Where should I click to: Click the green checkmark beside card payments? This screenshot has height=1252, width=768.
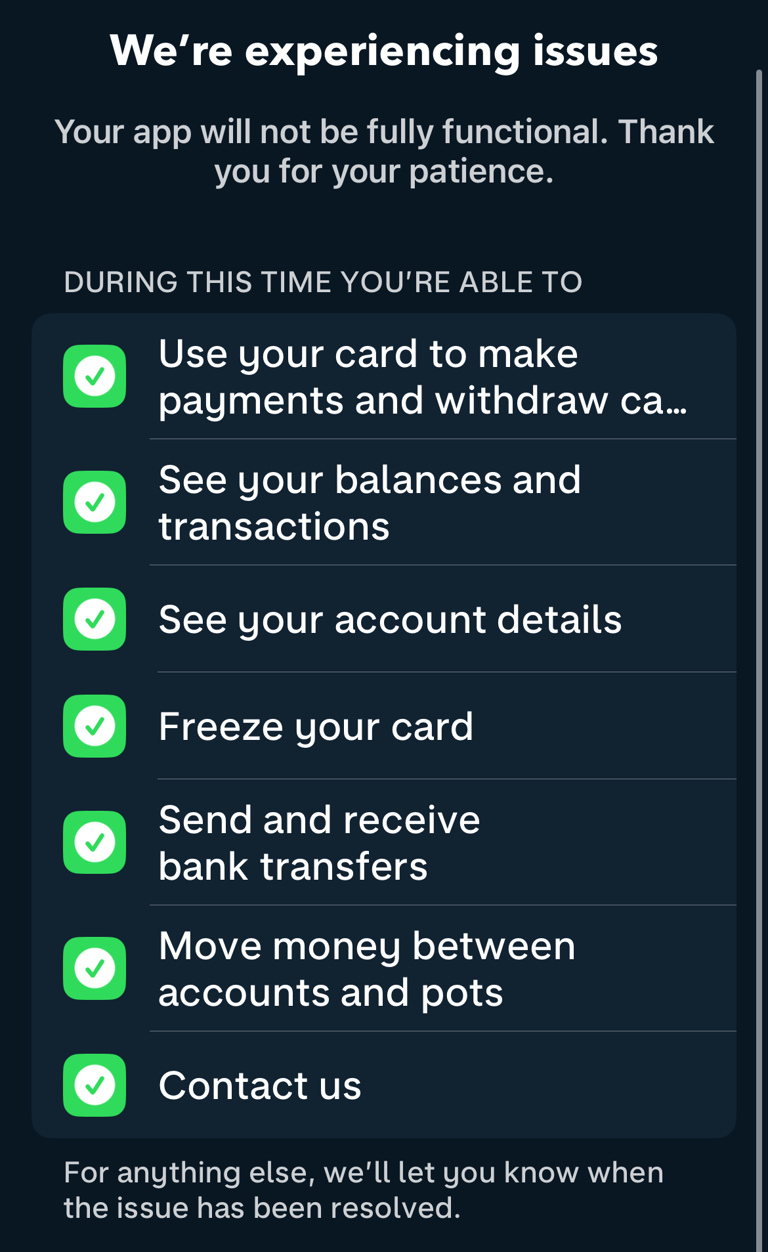94,376
